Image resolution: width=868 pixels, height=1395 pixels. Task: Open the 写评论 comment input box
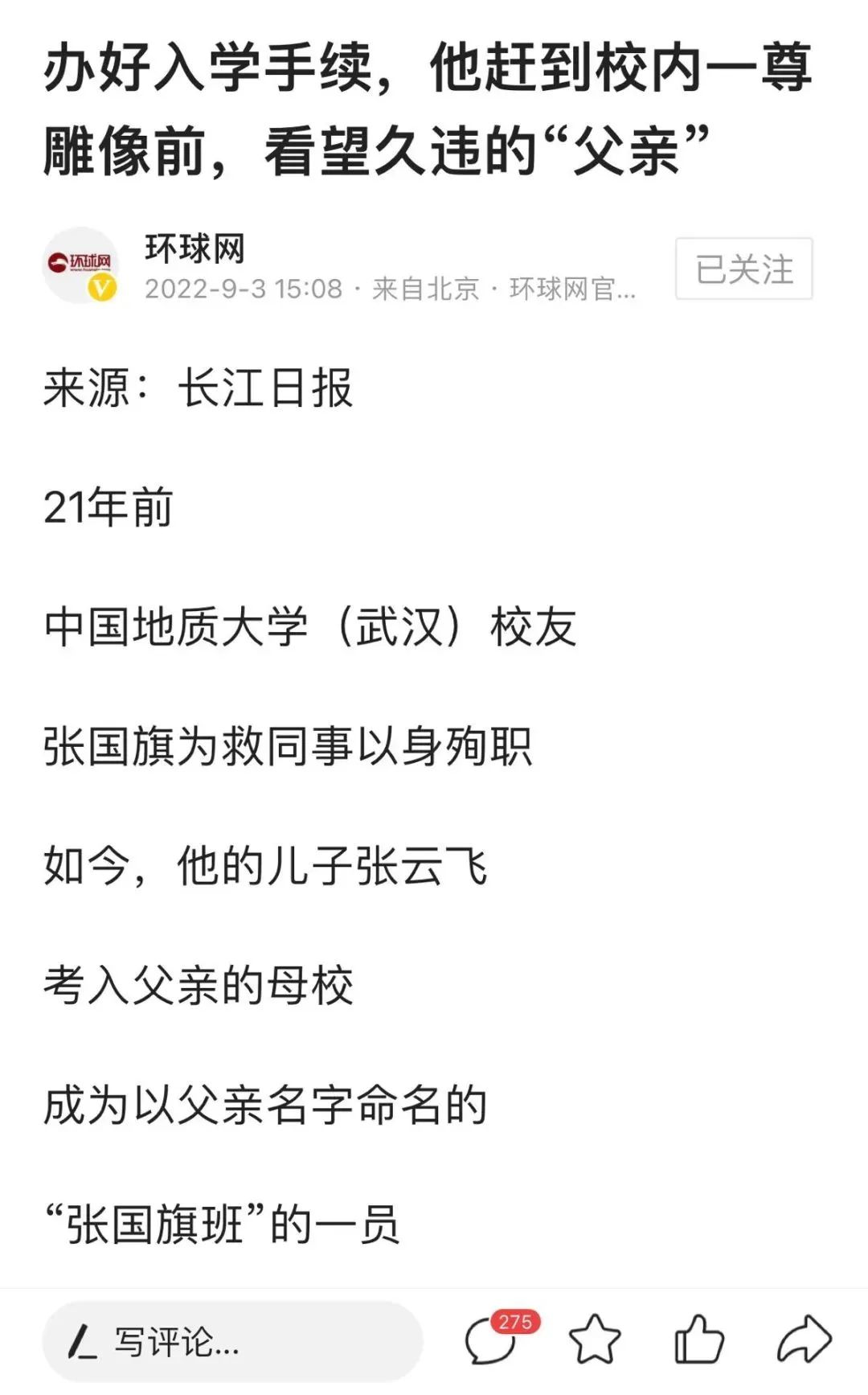click(232, 1341)
